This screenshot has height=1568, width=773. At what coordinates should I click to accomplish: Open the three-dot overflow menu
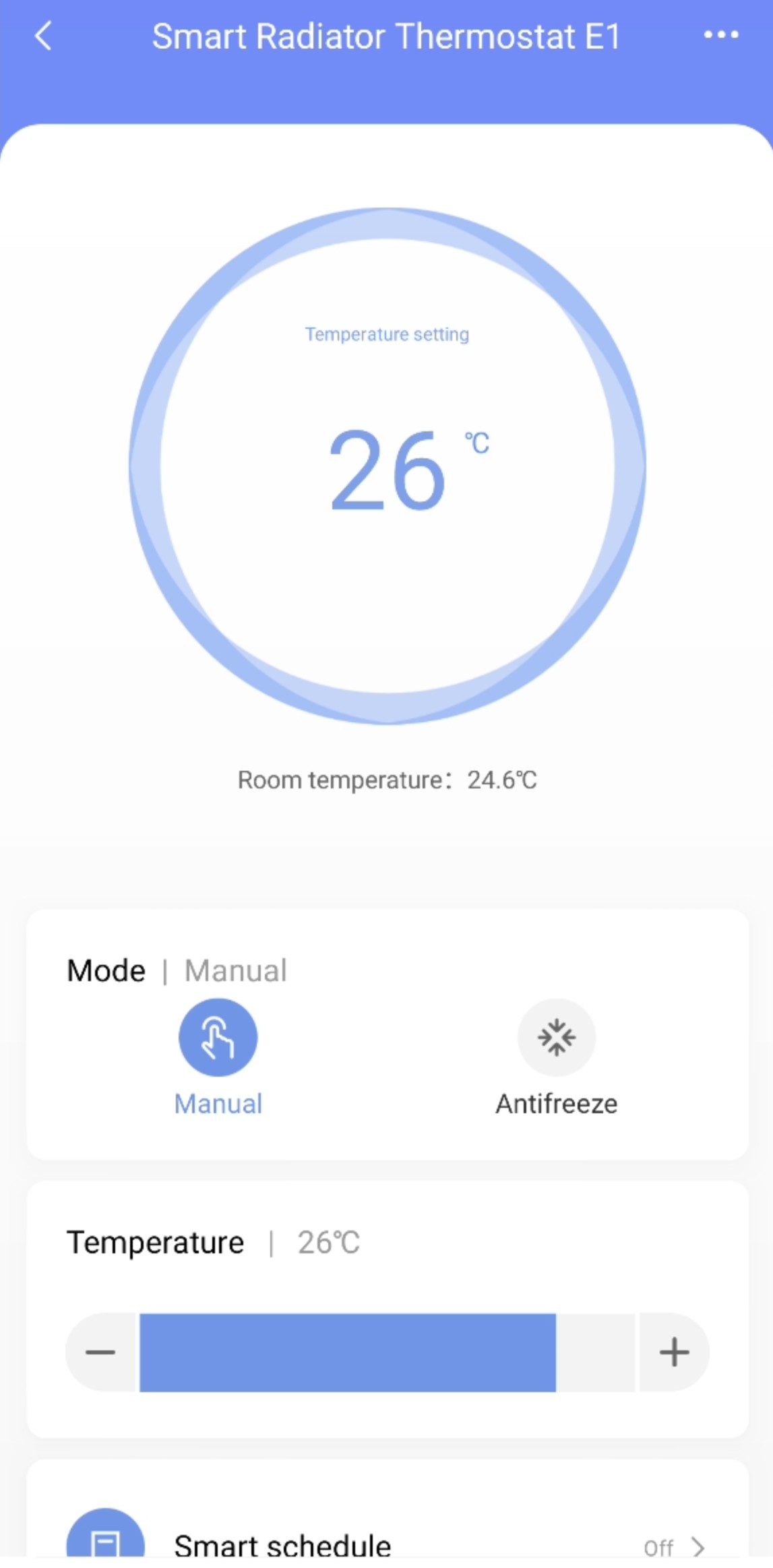tap(720, 35)
